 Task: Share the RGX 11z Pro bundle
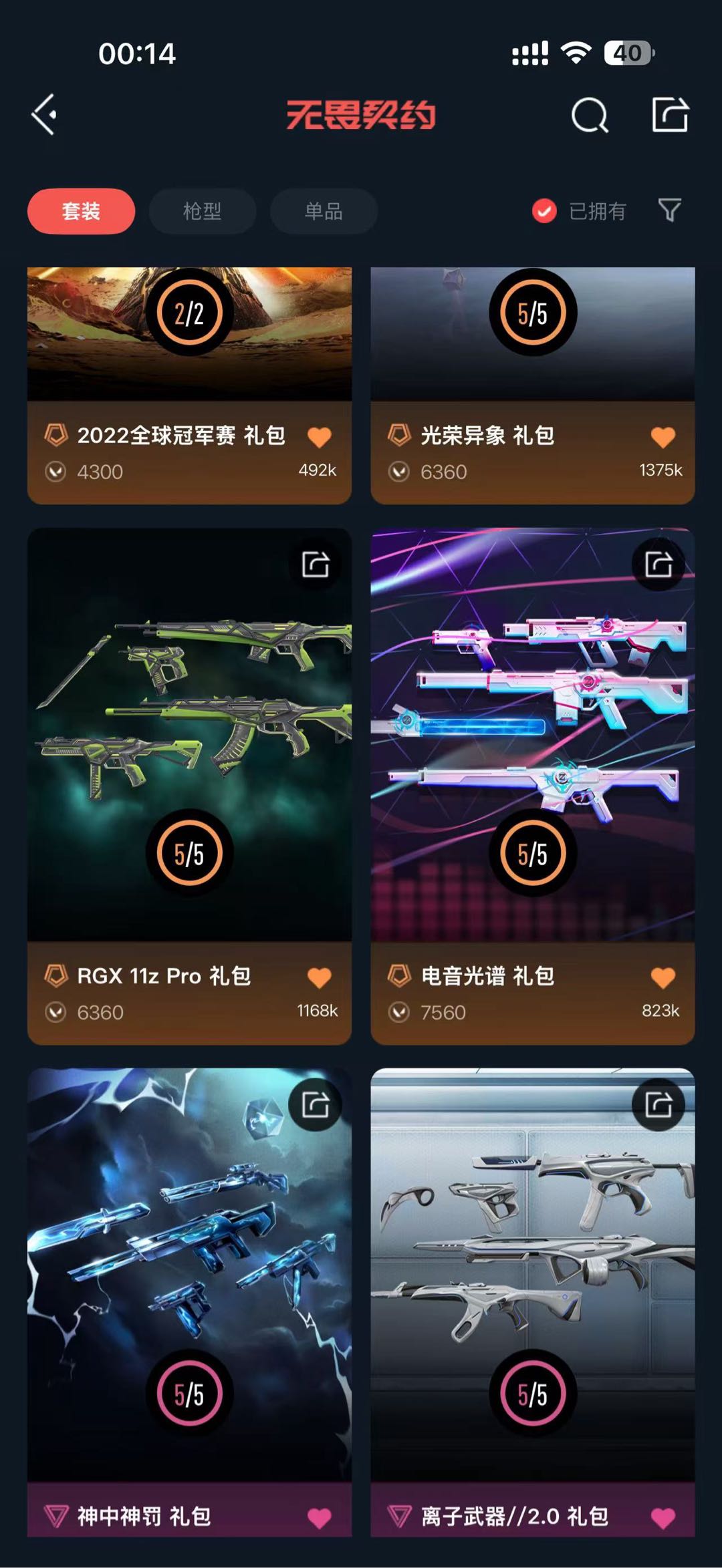pos(316,565)
